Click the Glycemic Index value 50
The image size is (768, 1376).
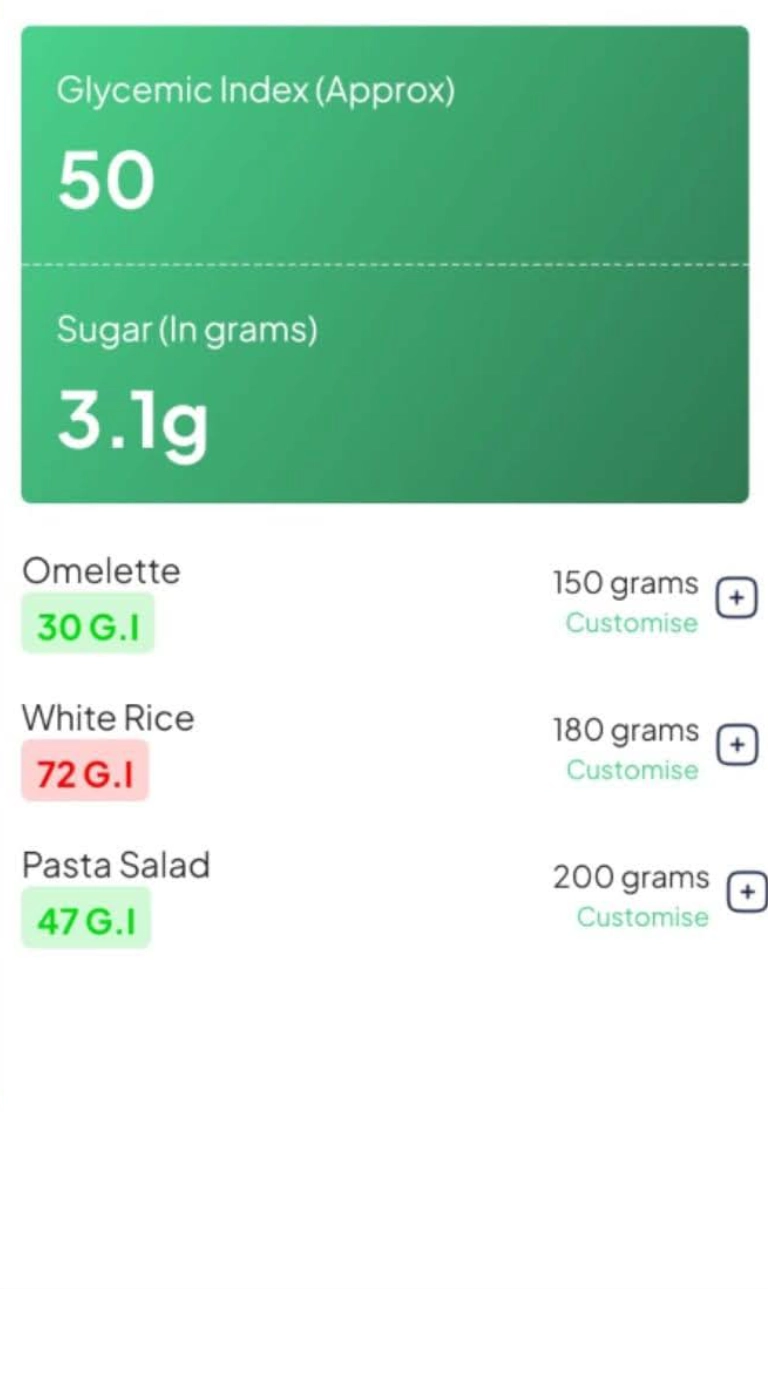(106, 180)
